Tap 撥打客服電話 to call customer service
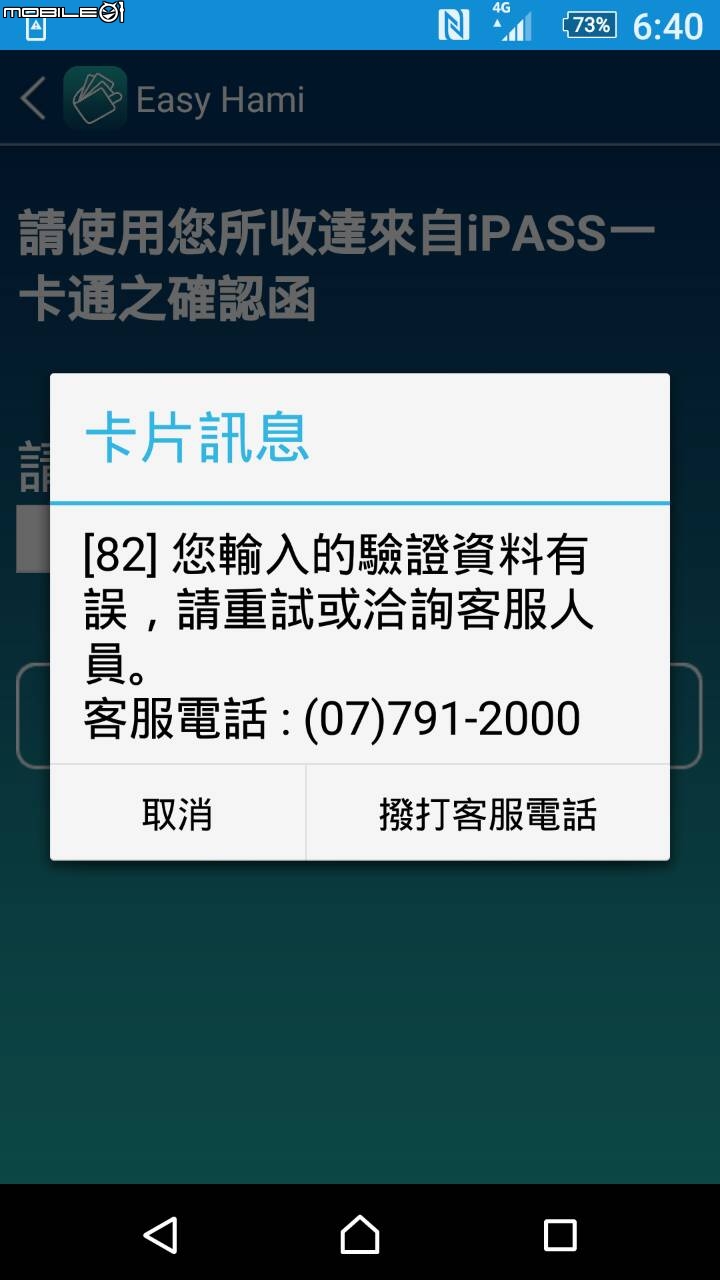This screenshot has width=720, height=1280. (487, 814)
